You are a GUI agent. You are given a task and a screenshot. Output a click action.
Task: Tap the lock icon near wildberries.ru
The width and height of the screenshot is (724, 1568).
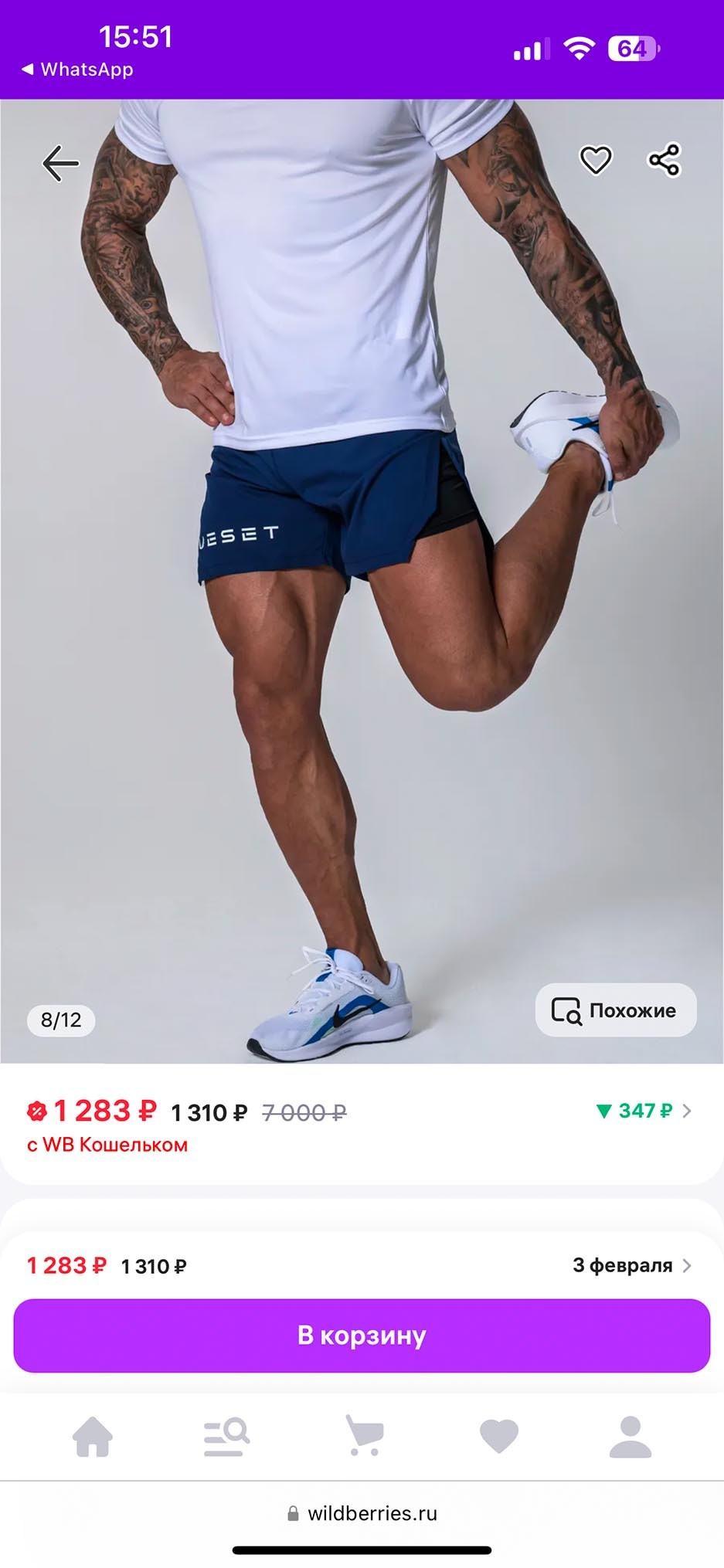click(292, 1512)
